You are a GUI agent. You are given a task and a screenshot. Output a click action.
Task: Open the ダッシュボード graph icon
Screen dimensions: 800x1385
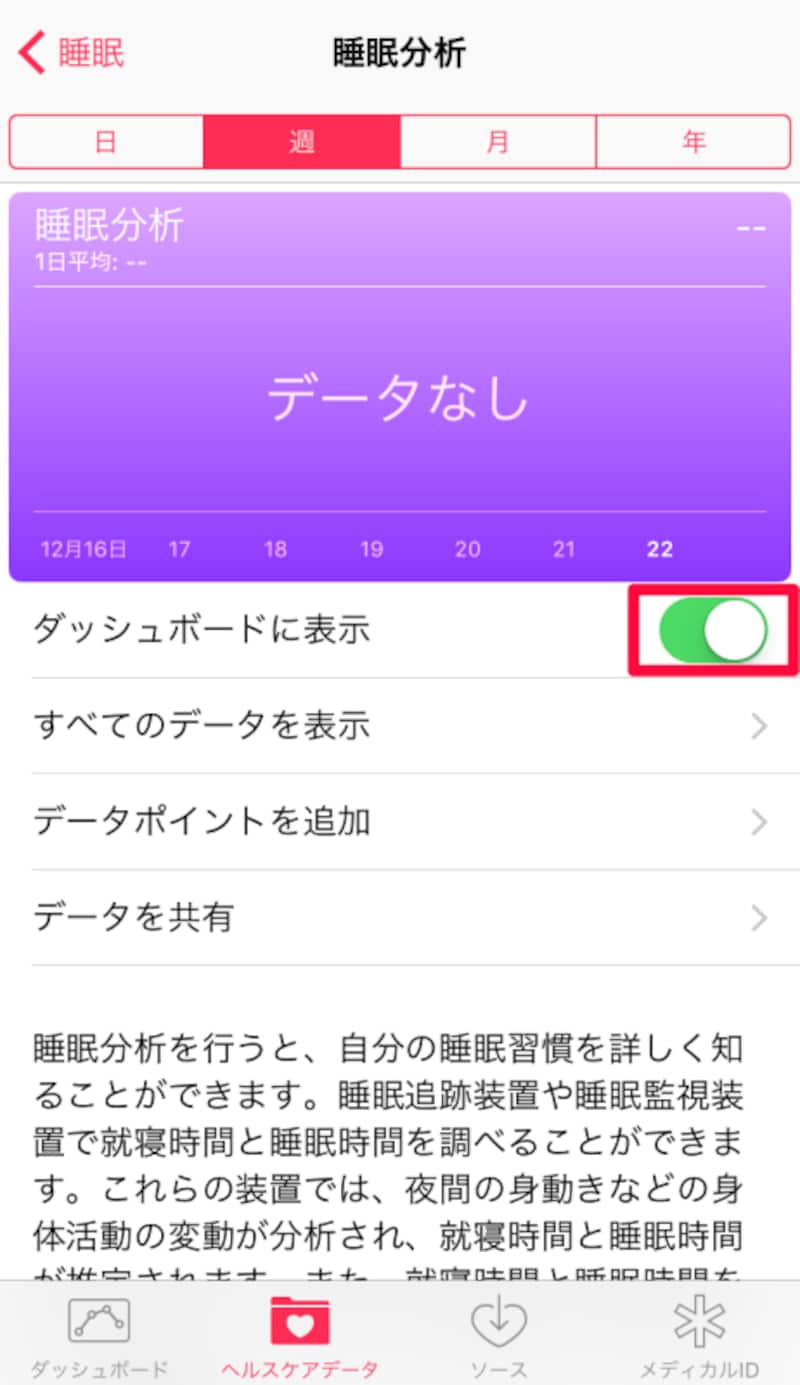pyautogui.click(x=100, y=1320)
